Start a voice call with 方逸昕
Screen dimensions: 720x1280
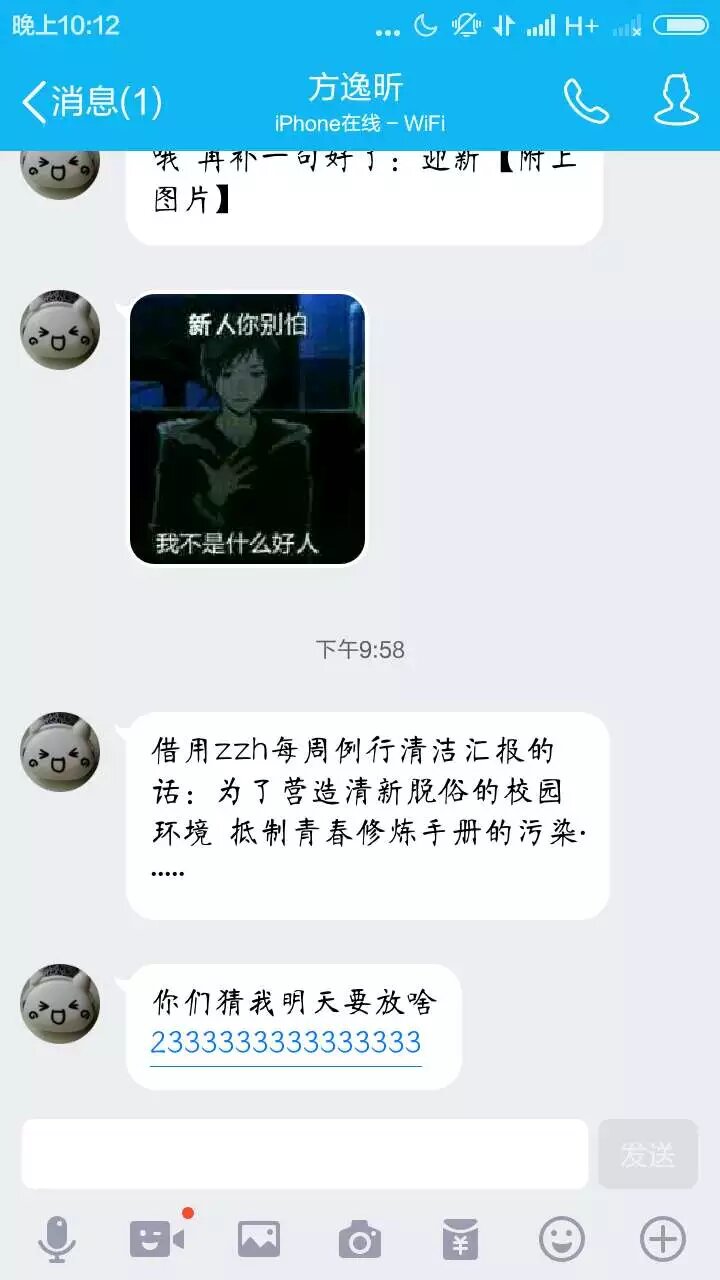[x=586, y=101]
